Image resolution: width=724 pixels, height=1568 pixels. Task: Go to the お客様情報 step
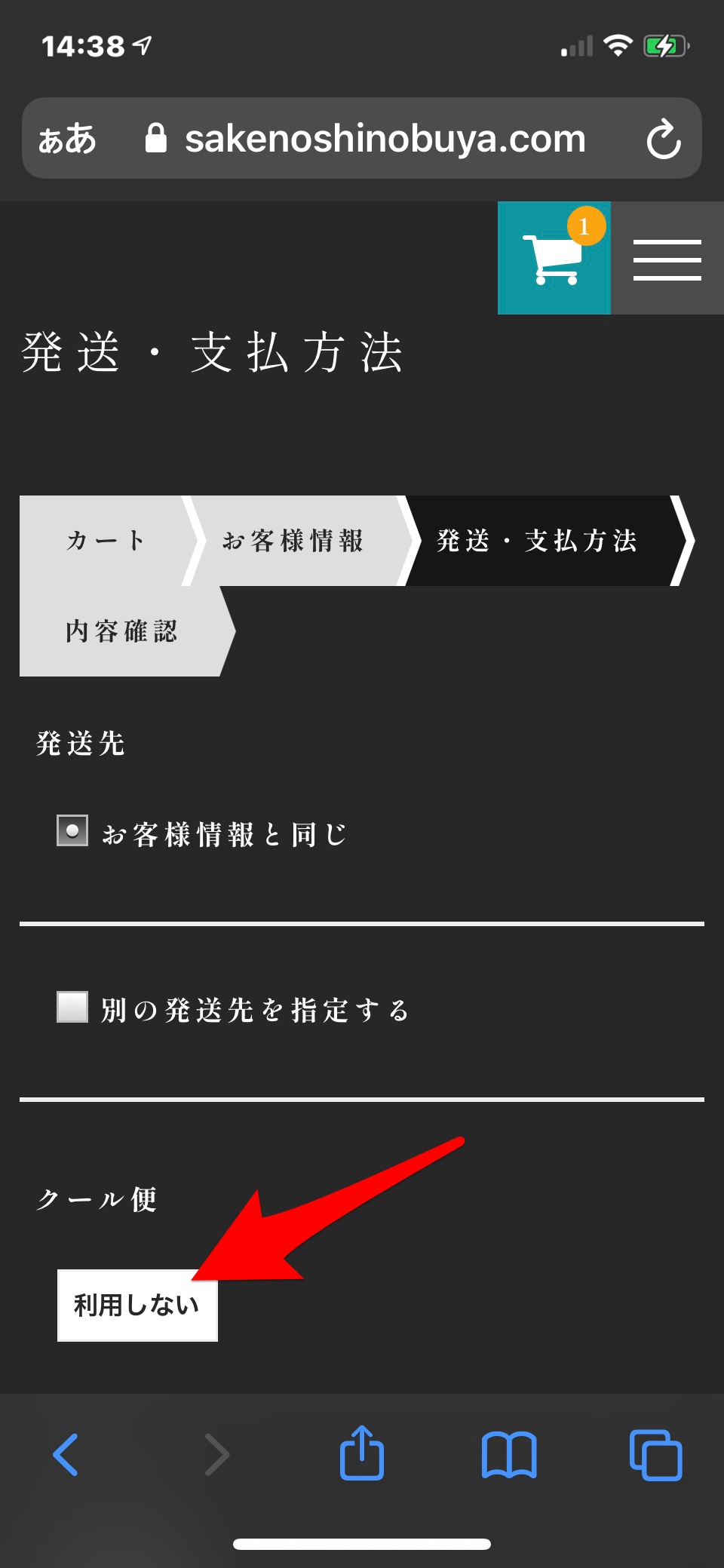pos(294,541)
